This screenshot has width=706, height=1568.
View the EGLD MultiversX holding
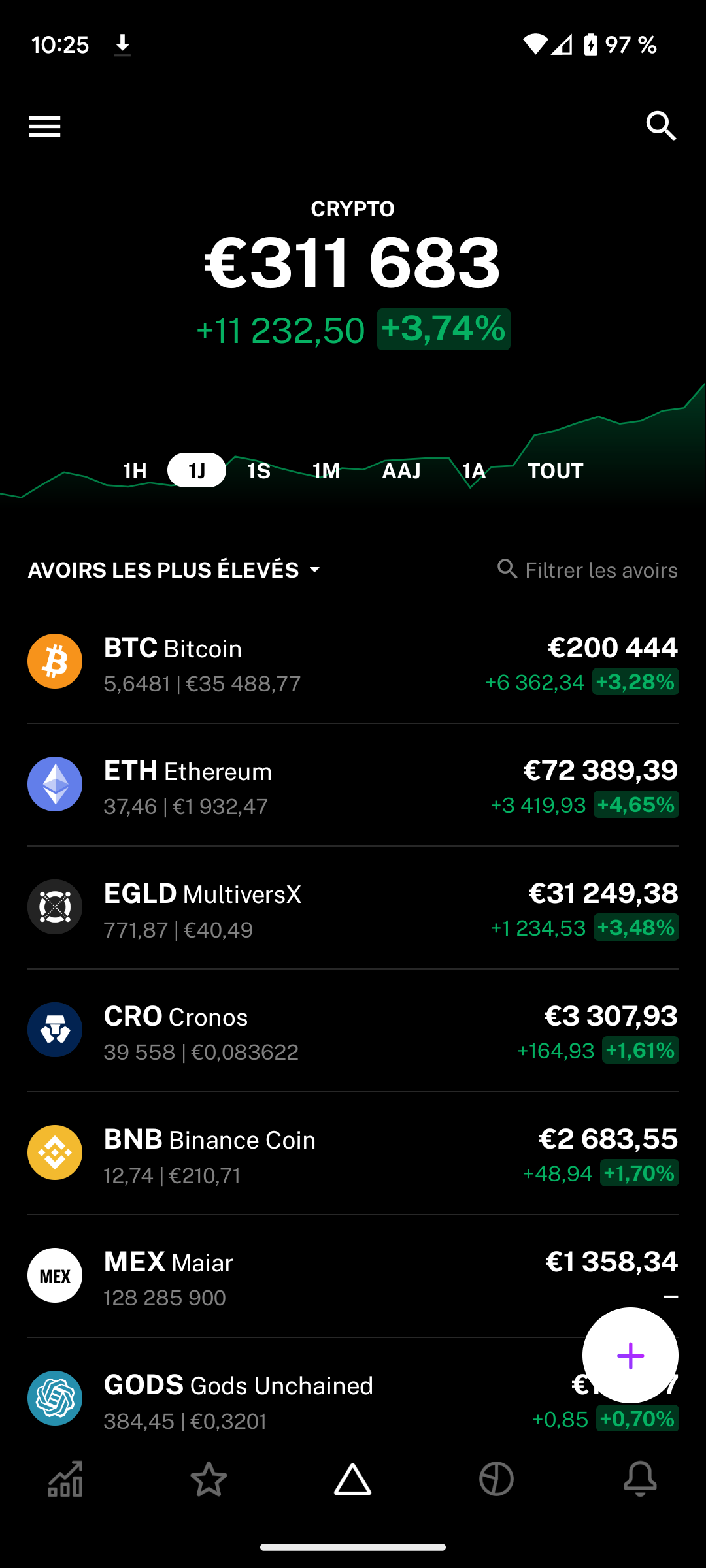pos(353,908)
